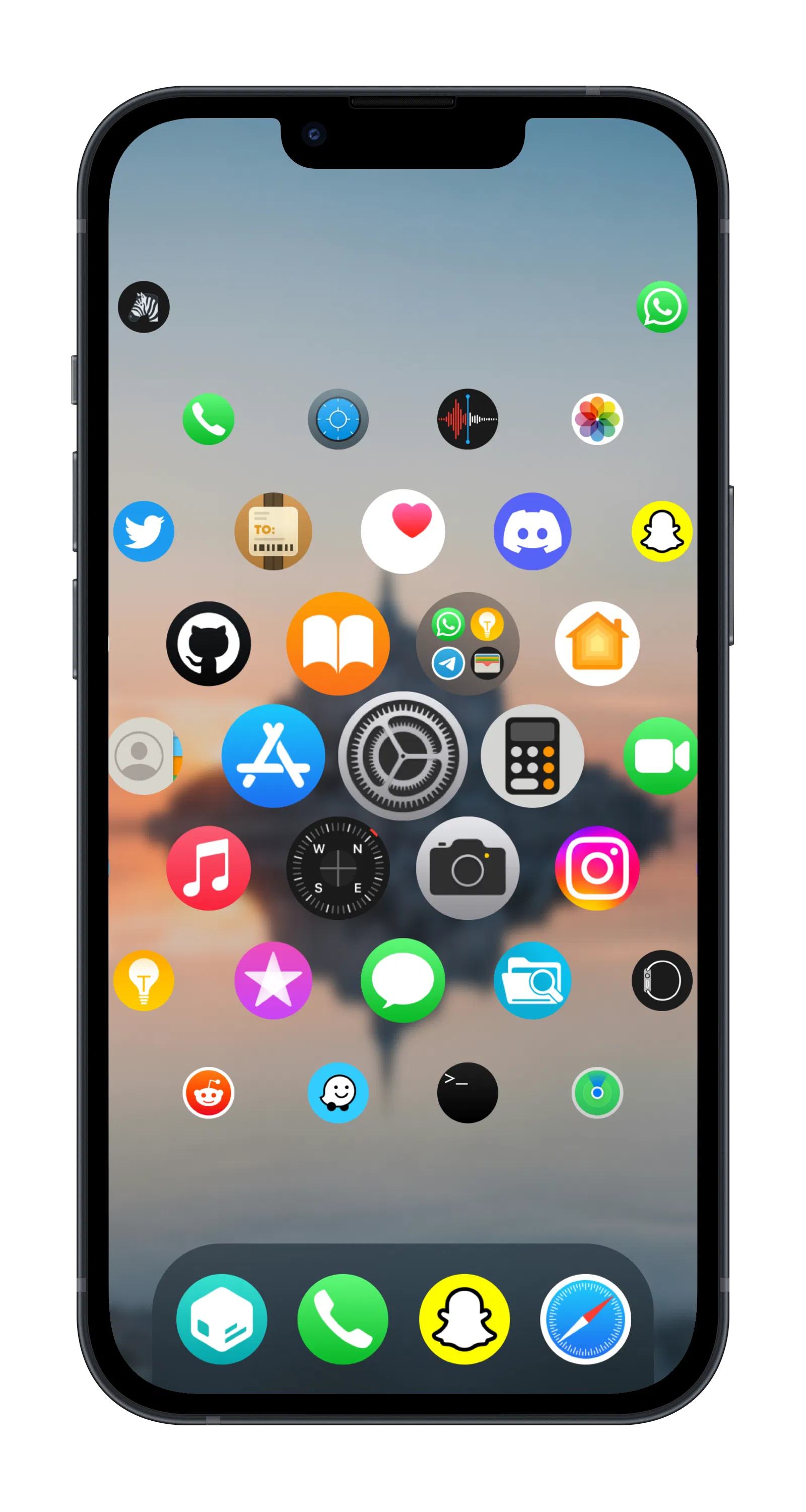Launch the App Store
The width and height of the screenshot is (806, 1512).
coord(274,756)
